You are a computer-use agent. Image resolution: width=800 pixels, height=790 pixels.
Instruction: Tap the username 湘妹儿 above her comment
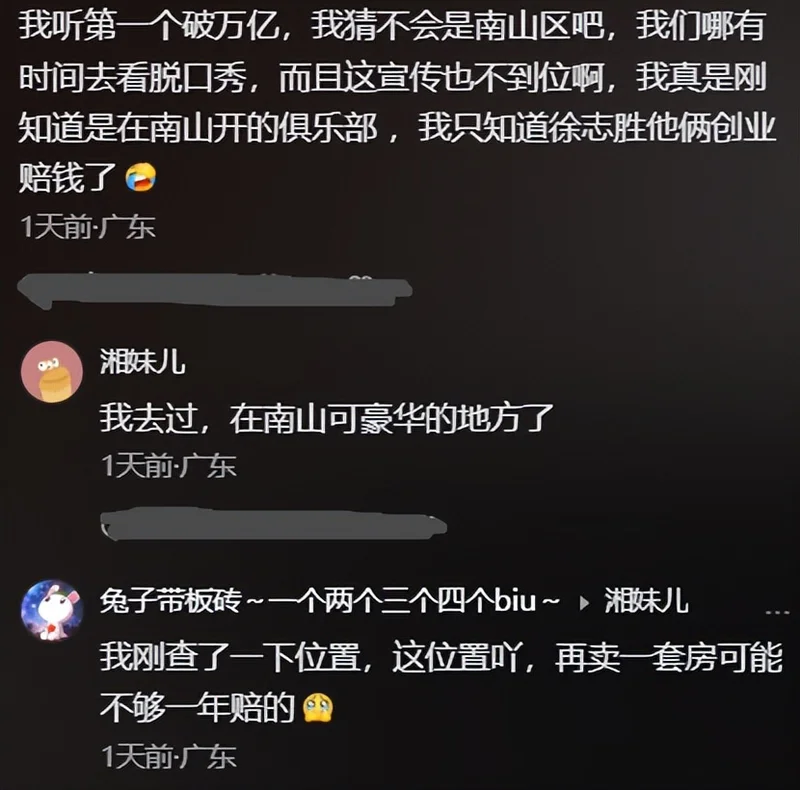pos(141,361)
